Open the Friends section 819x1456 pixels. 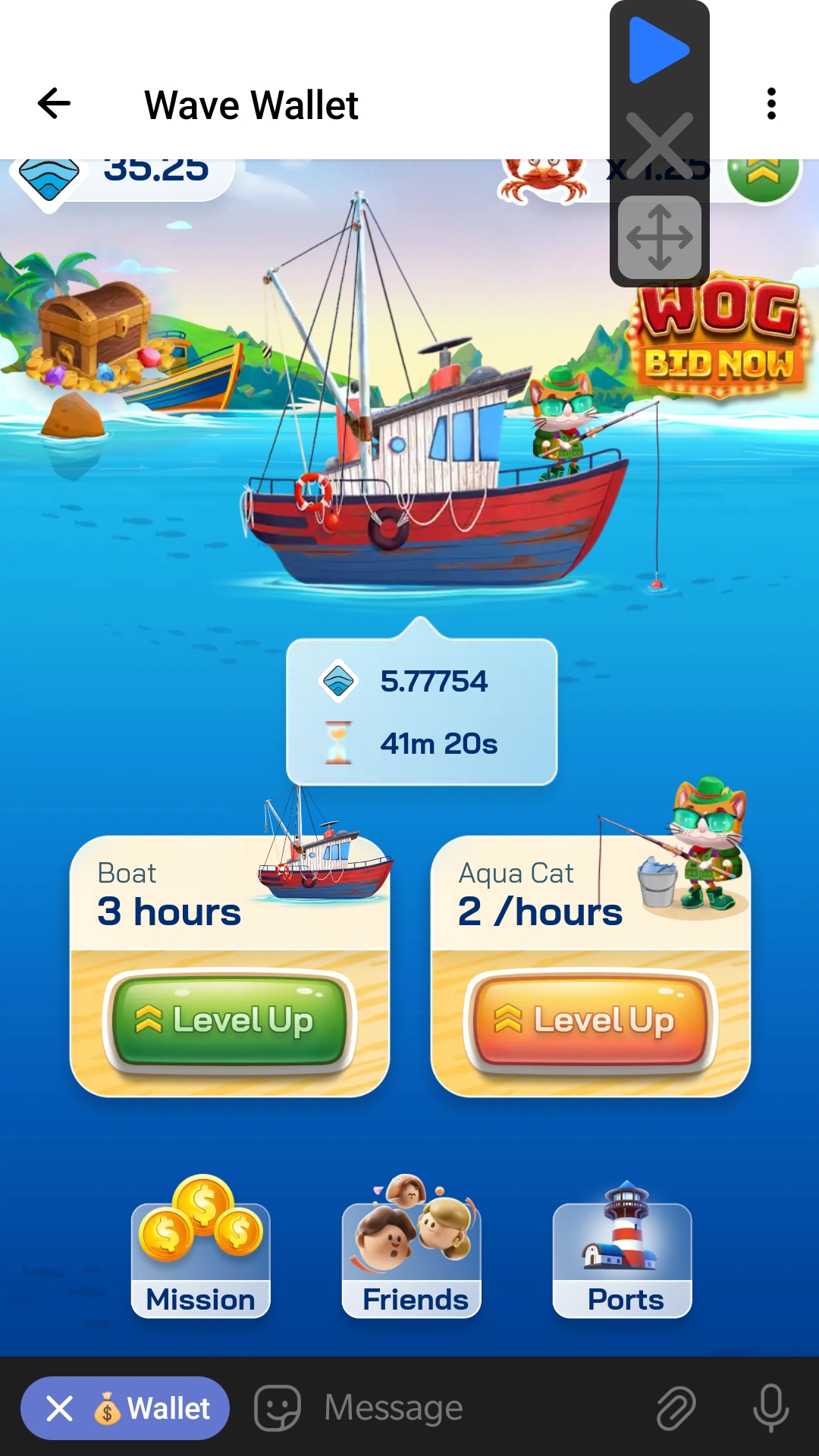click(x=412, y=1251)
